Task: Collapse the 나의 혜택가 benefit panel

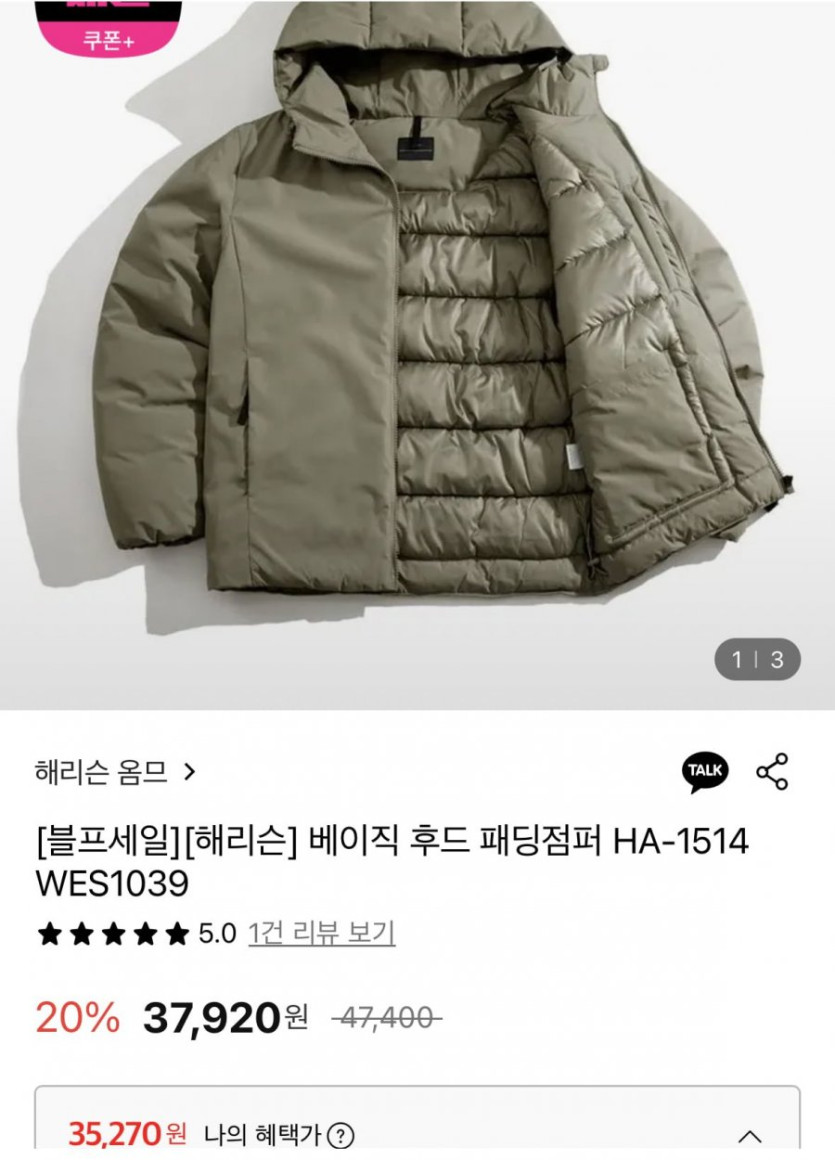Action: [749, 1136]
